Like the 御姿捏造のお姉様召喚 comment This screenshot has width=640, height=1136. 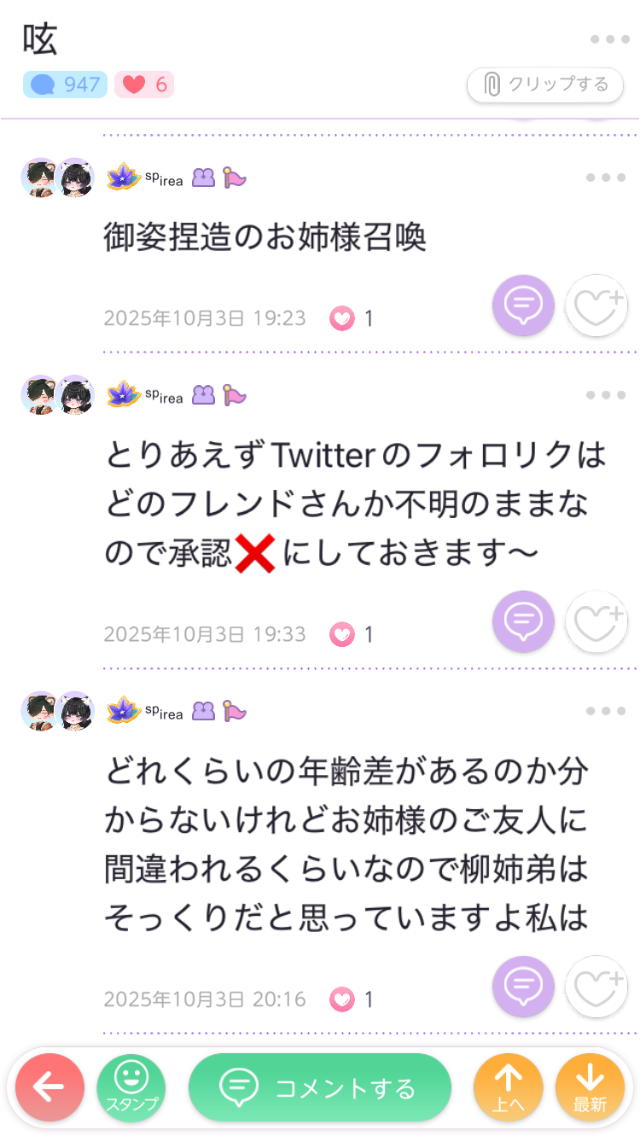point(596,305)
